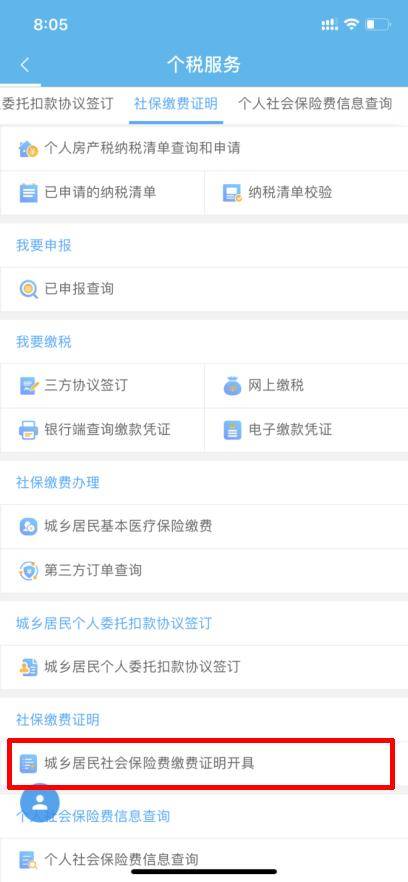The width and height of the screenshot is (408, 882).
Task: Open 网上缴税
Action: pos(306,385)
